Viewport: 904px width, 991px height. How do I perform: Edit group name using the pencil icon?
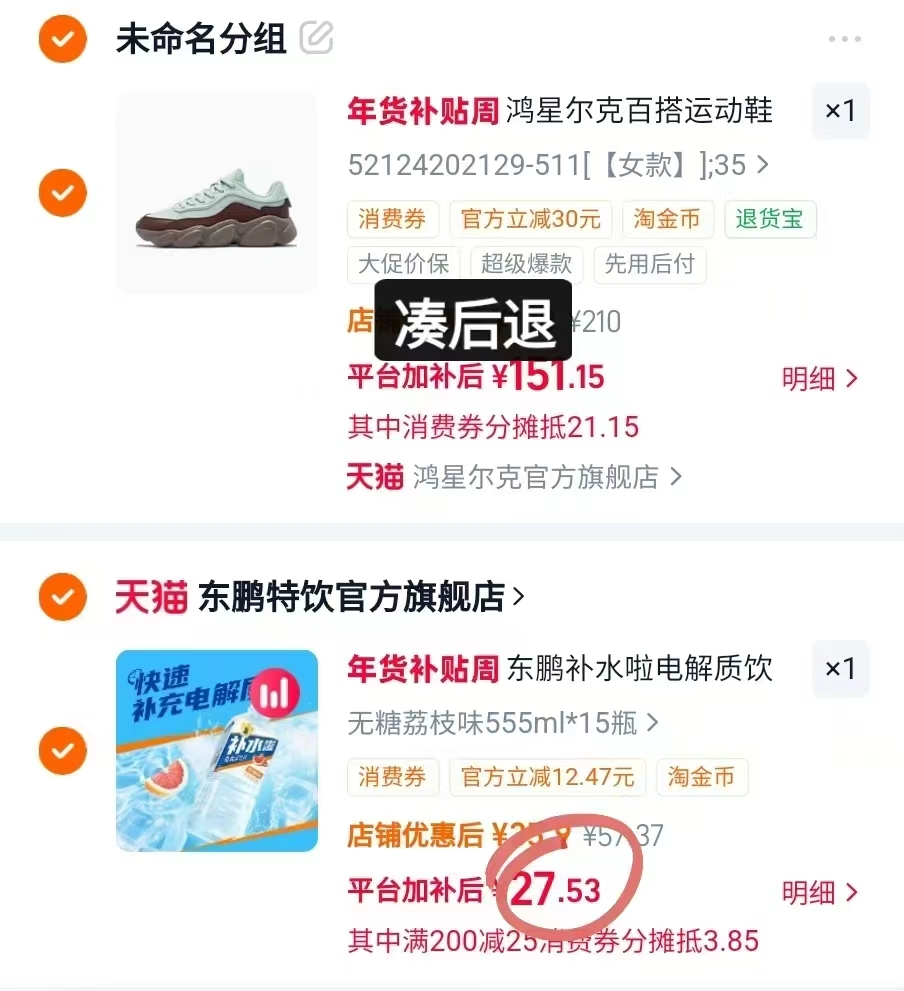click(317, 35)
